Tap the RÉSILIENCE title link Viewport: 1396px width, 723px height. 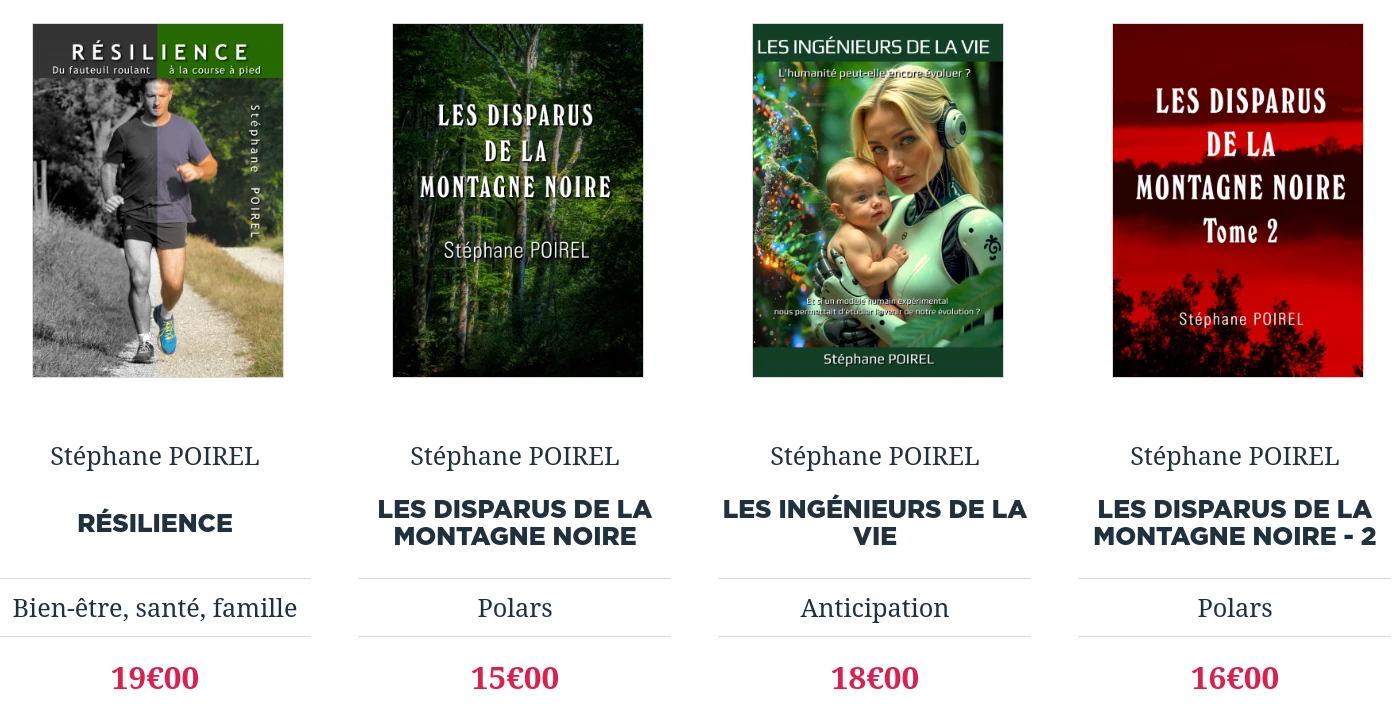coord(155,523)
